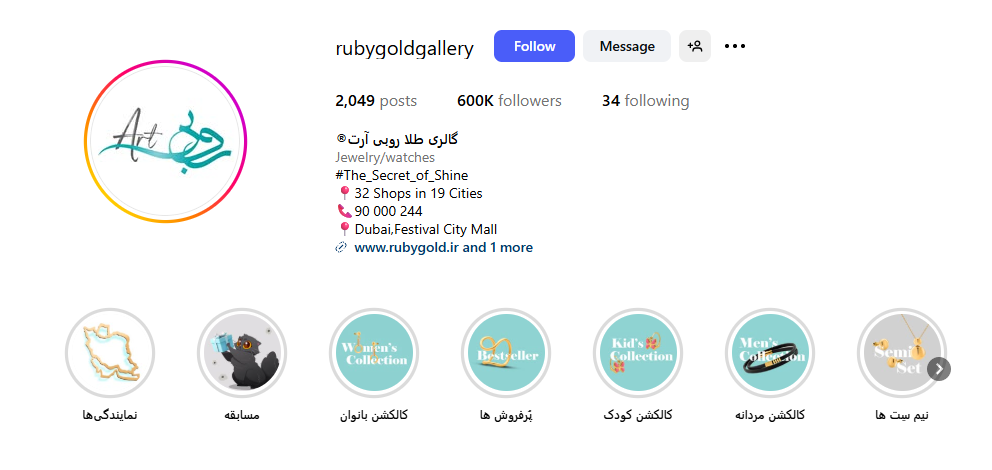Open the نیم ست ها highlight
Screen dimensions: 992x470
point(895,353)
